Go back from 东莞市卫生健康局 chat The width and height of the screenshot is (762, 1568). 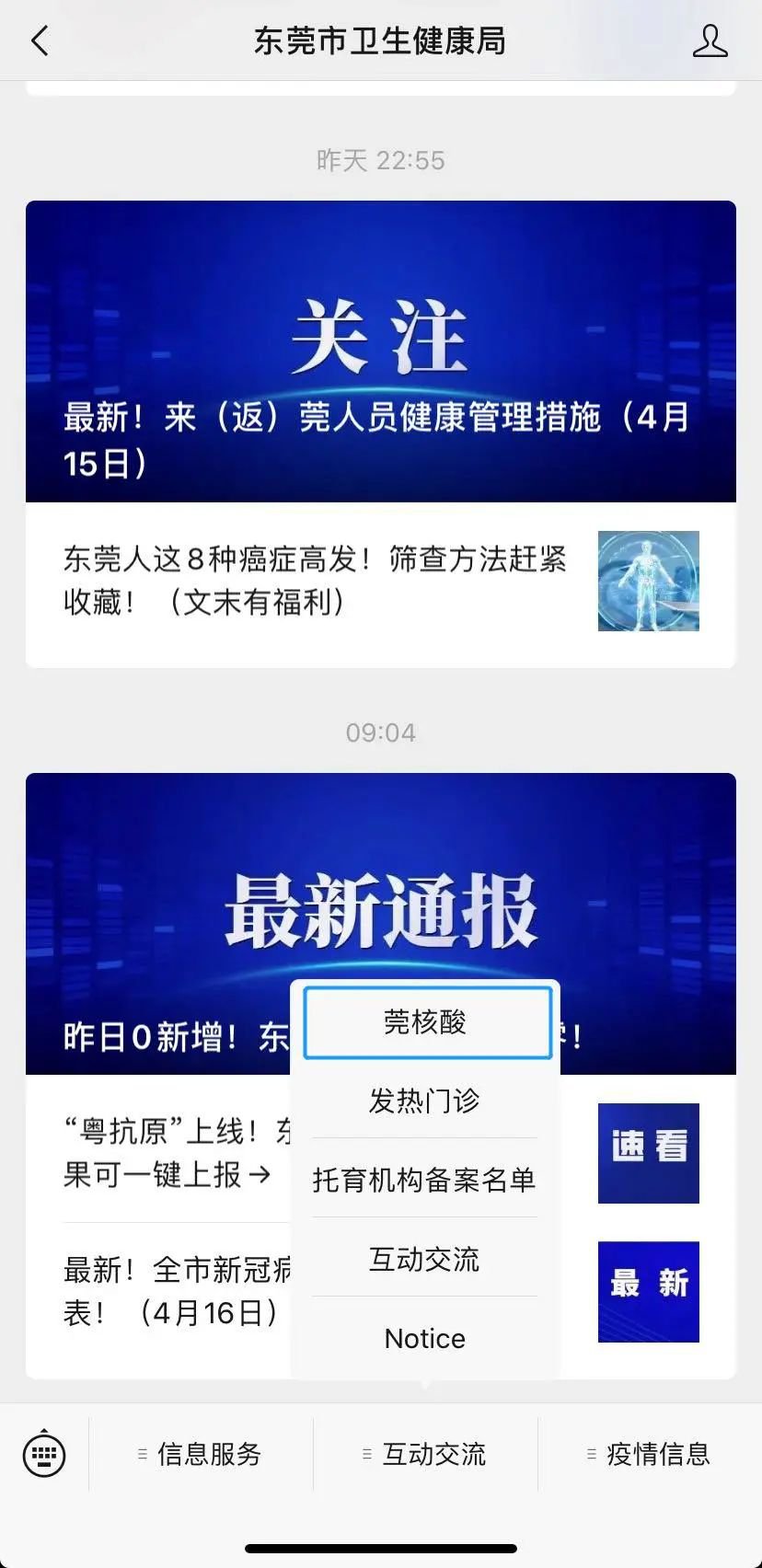(x=40, y=41)
